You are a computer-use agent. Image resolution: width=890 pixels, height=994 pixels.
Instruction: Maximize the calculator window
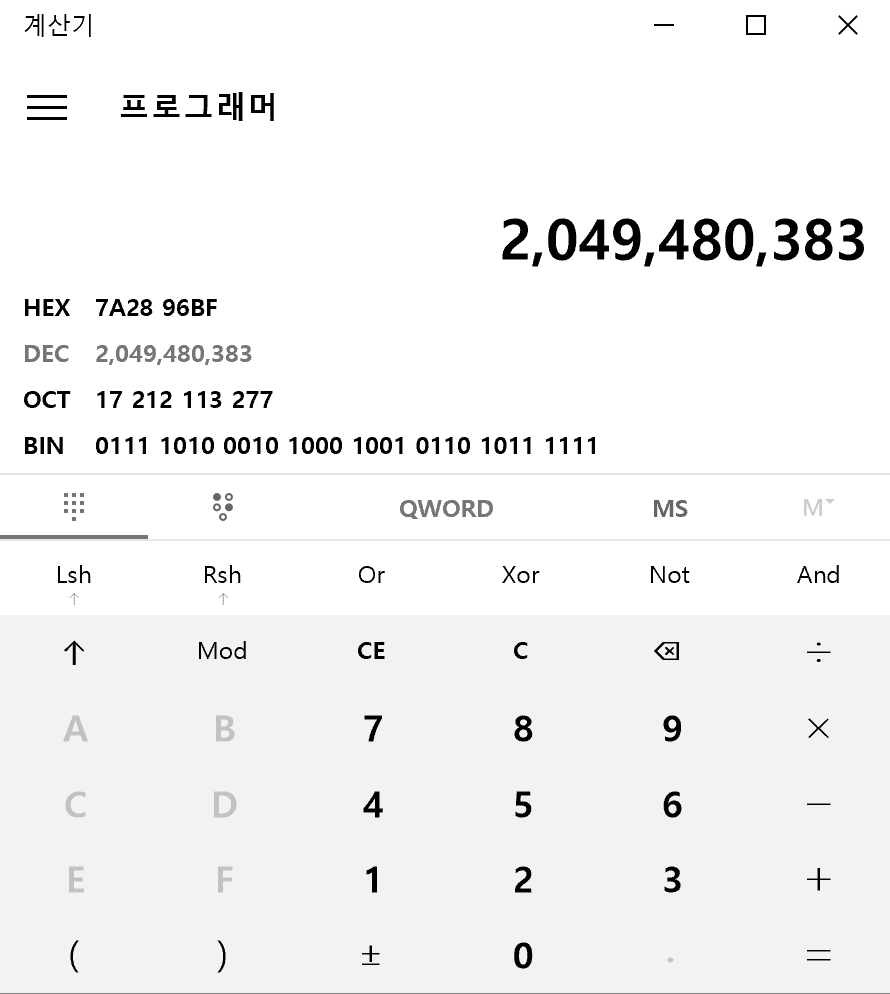pyautogui.click(x=756, y=26)
